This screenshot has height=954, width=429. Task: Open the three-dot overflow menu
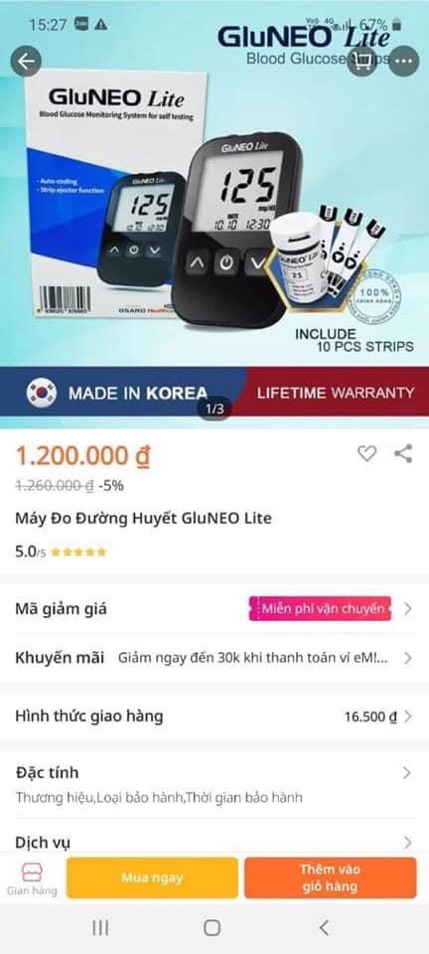(404, 61)
